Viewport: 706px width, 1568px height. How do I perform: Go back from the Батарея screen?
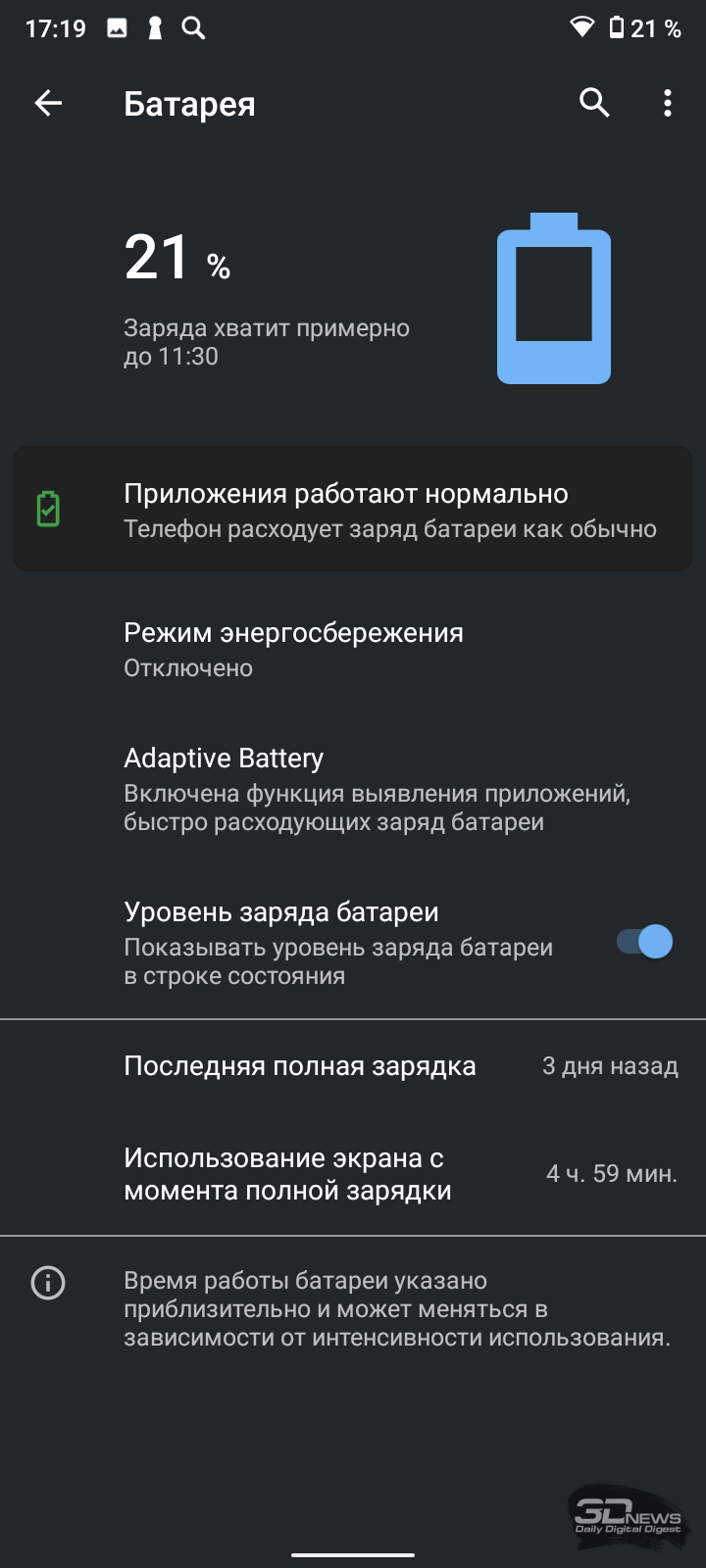pos(48,103)
